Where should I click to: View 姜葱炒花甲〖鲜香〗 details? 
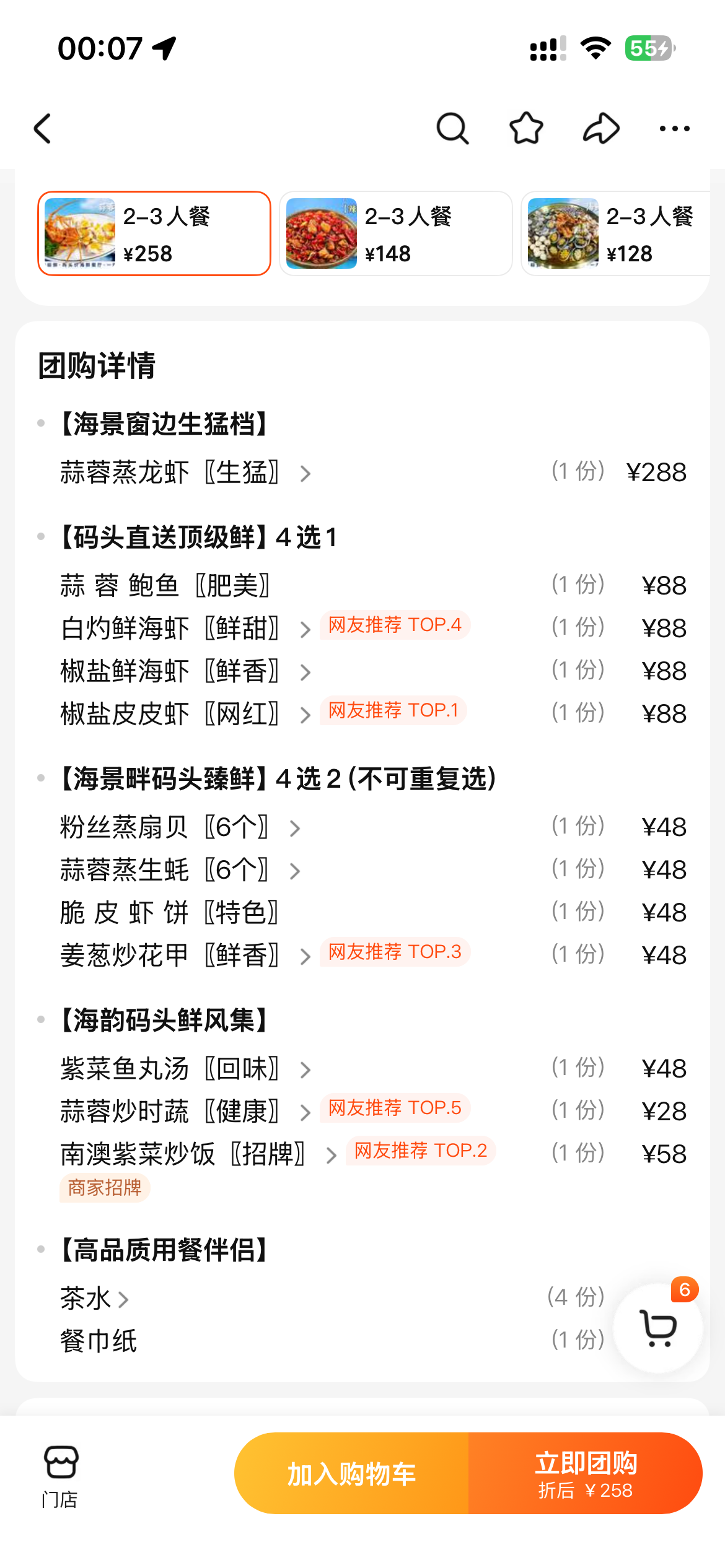click(x=185, y=956)
